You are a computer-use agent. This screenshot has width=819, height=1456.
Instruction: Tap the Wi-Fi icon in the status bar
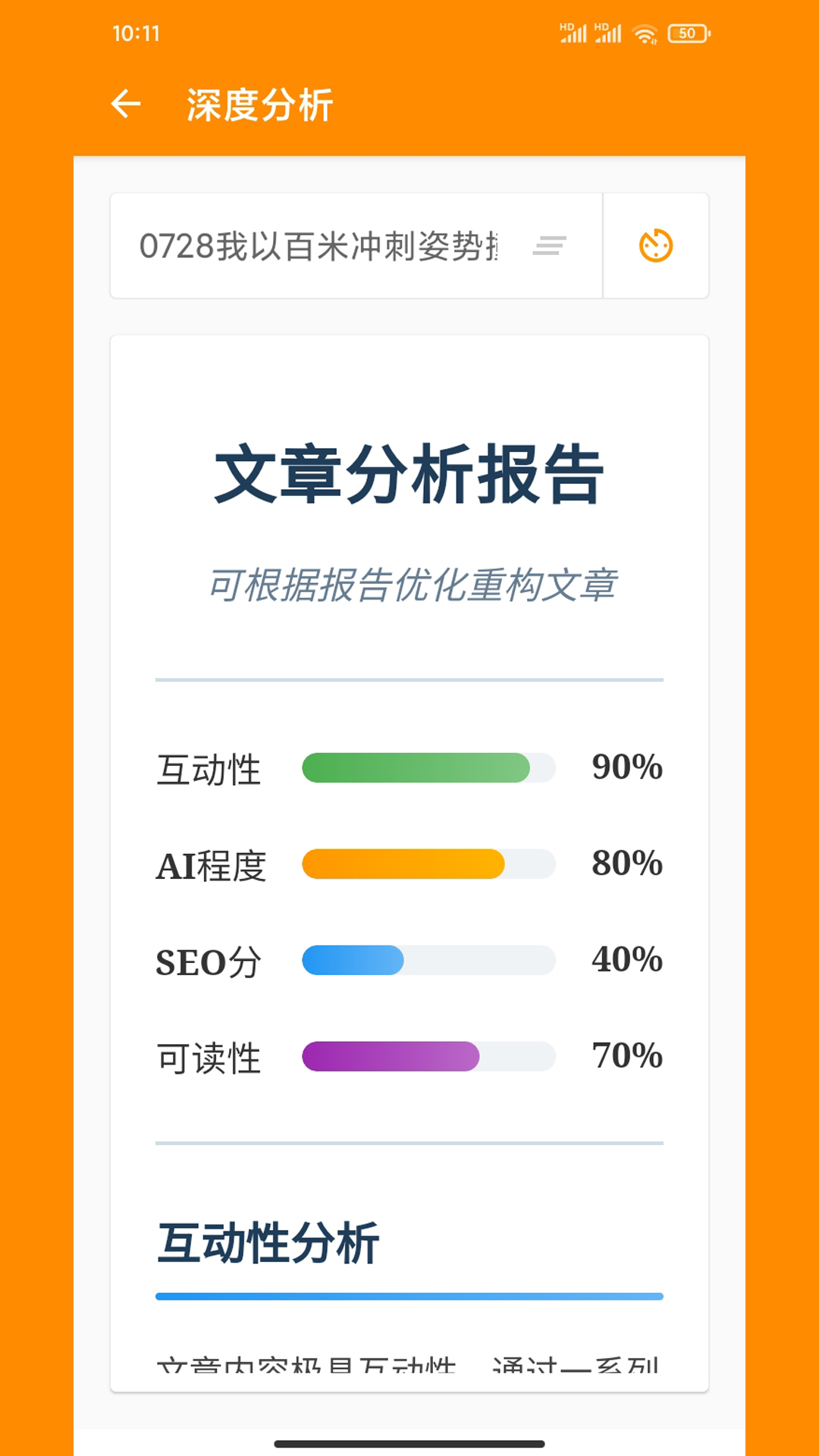click(x=645, y=32)
